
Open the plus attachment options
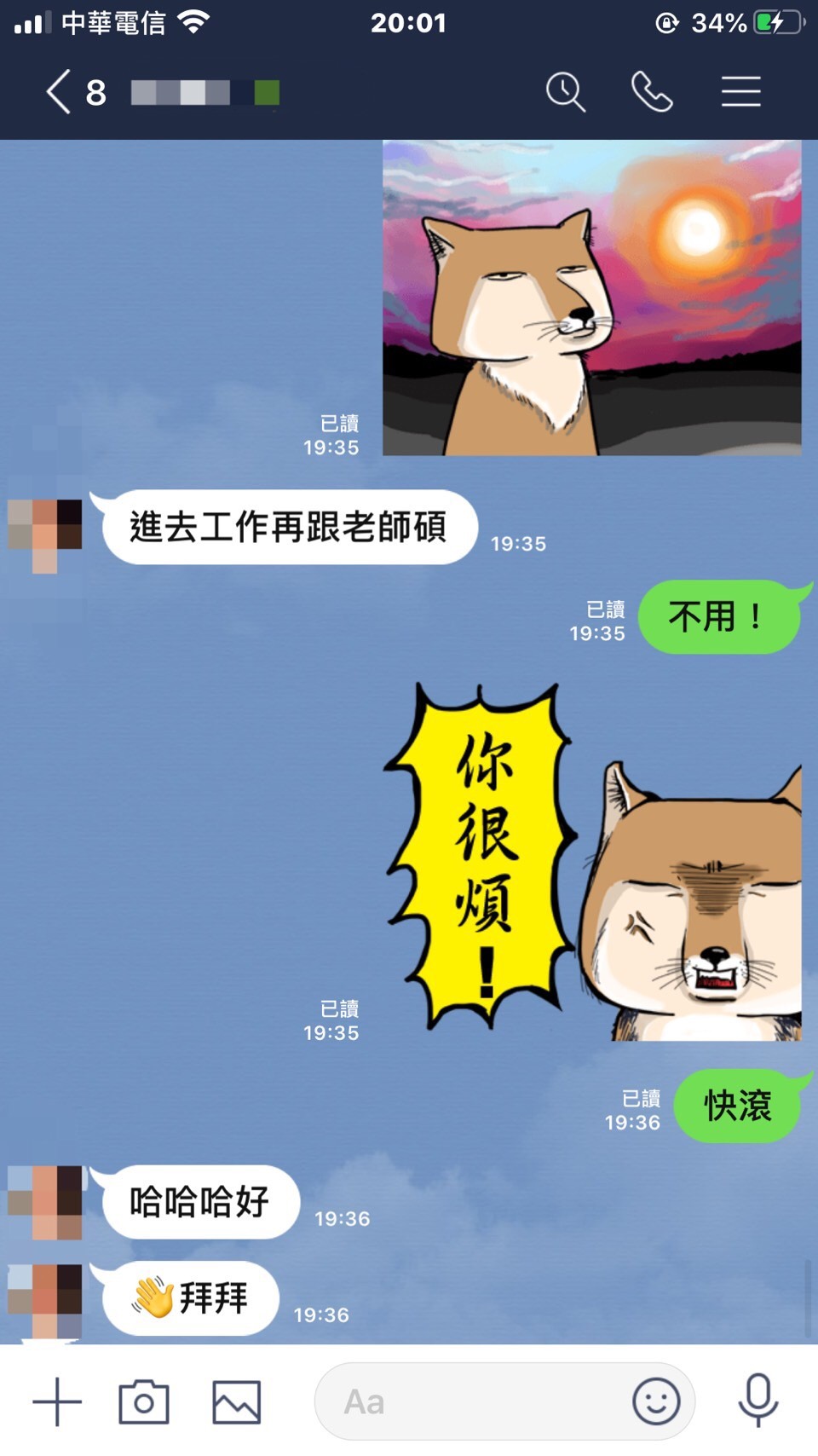pos(57,1401)
